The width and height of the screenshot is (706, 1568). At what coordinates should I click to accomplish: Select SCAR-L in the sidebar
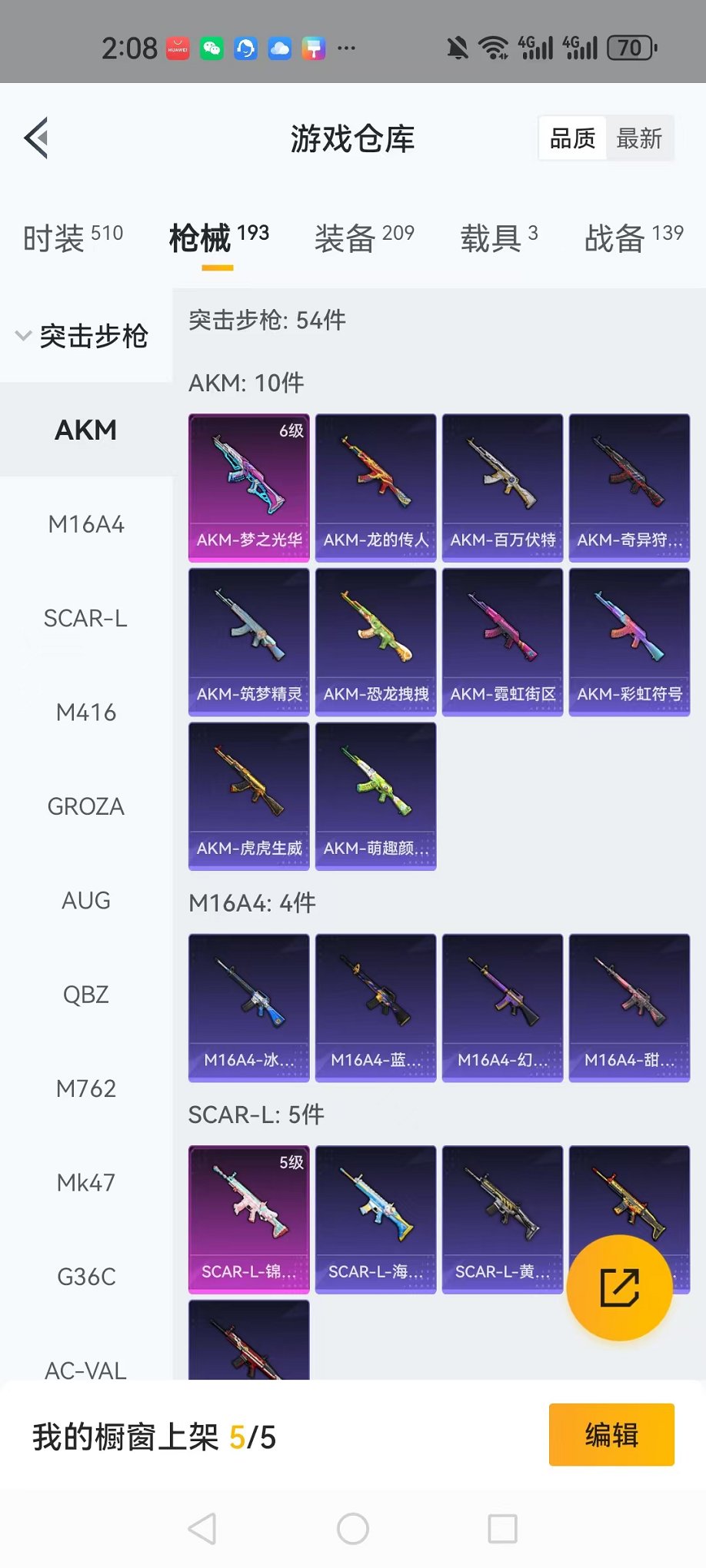[x=85, y=618]
